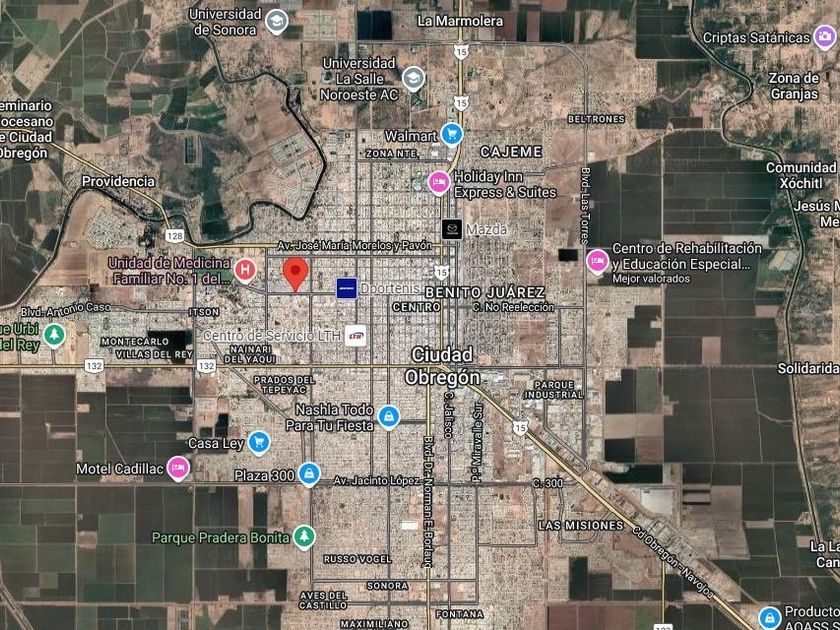Viewport: 840px width, 630px height.
Task: Tap the Dportenis store marker
Action: click(x=347, y=288)
